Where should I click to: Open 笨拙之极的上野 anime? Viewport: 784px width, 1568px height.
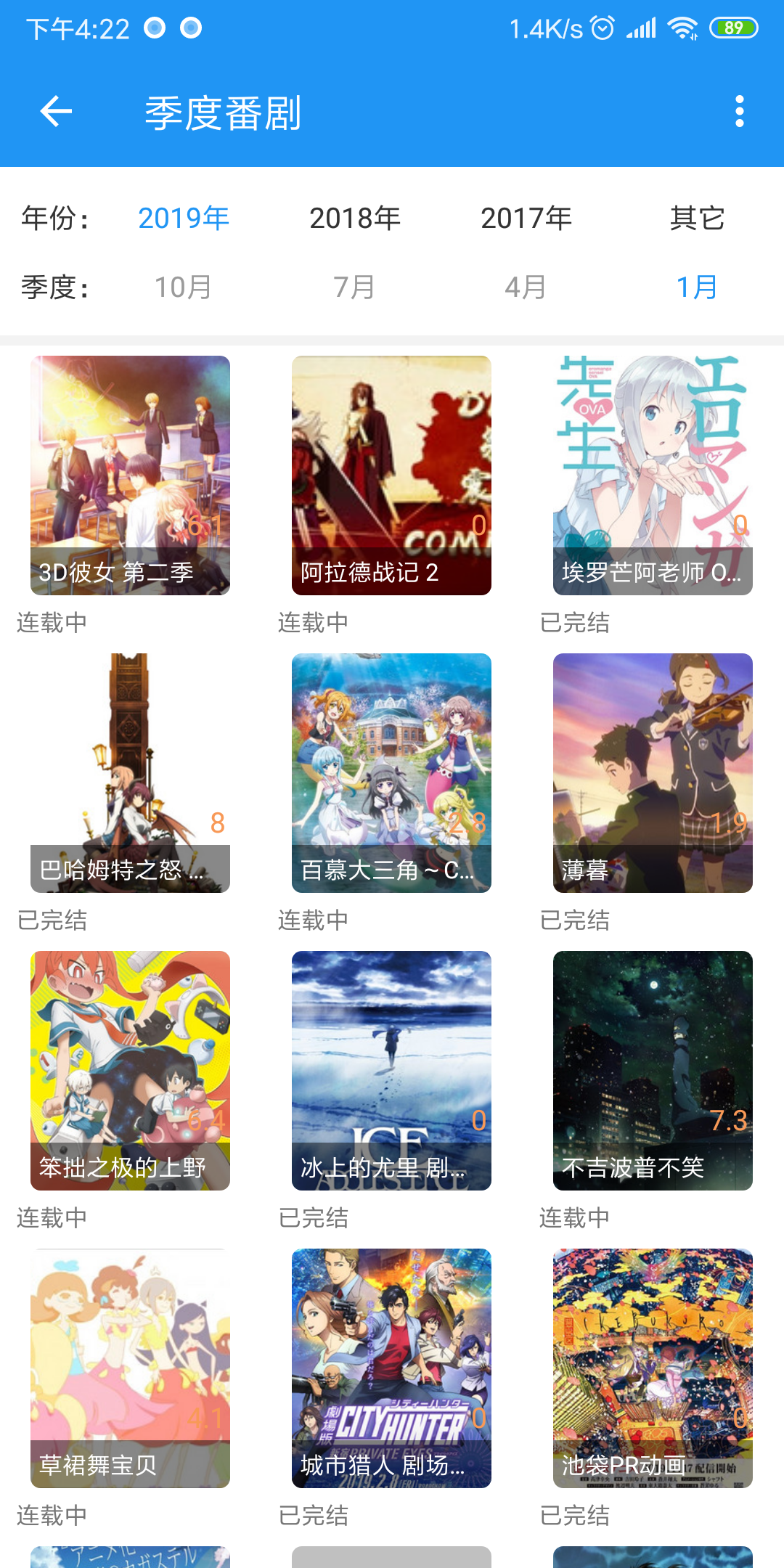click(x=130, y=1070)
